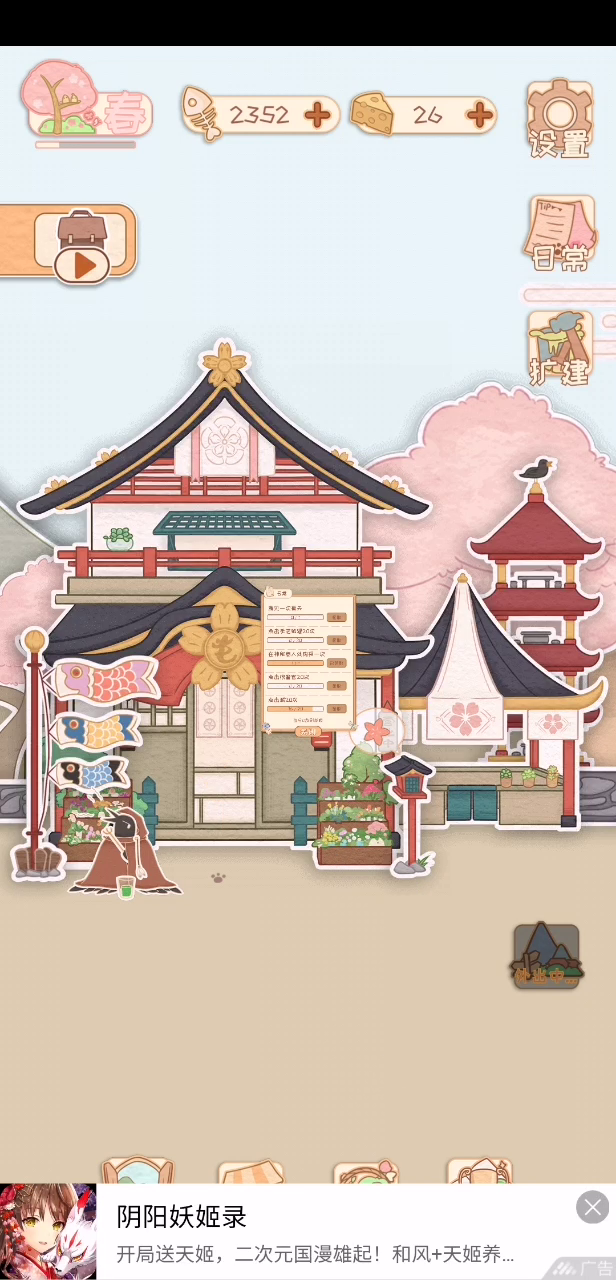Open the 日常 daily tasks list
Image resolution: width=616 pixels, height=1280 pixels.
click(560, 233)
